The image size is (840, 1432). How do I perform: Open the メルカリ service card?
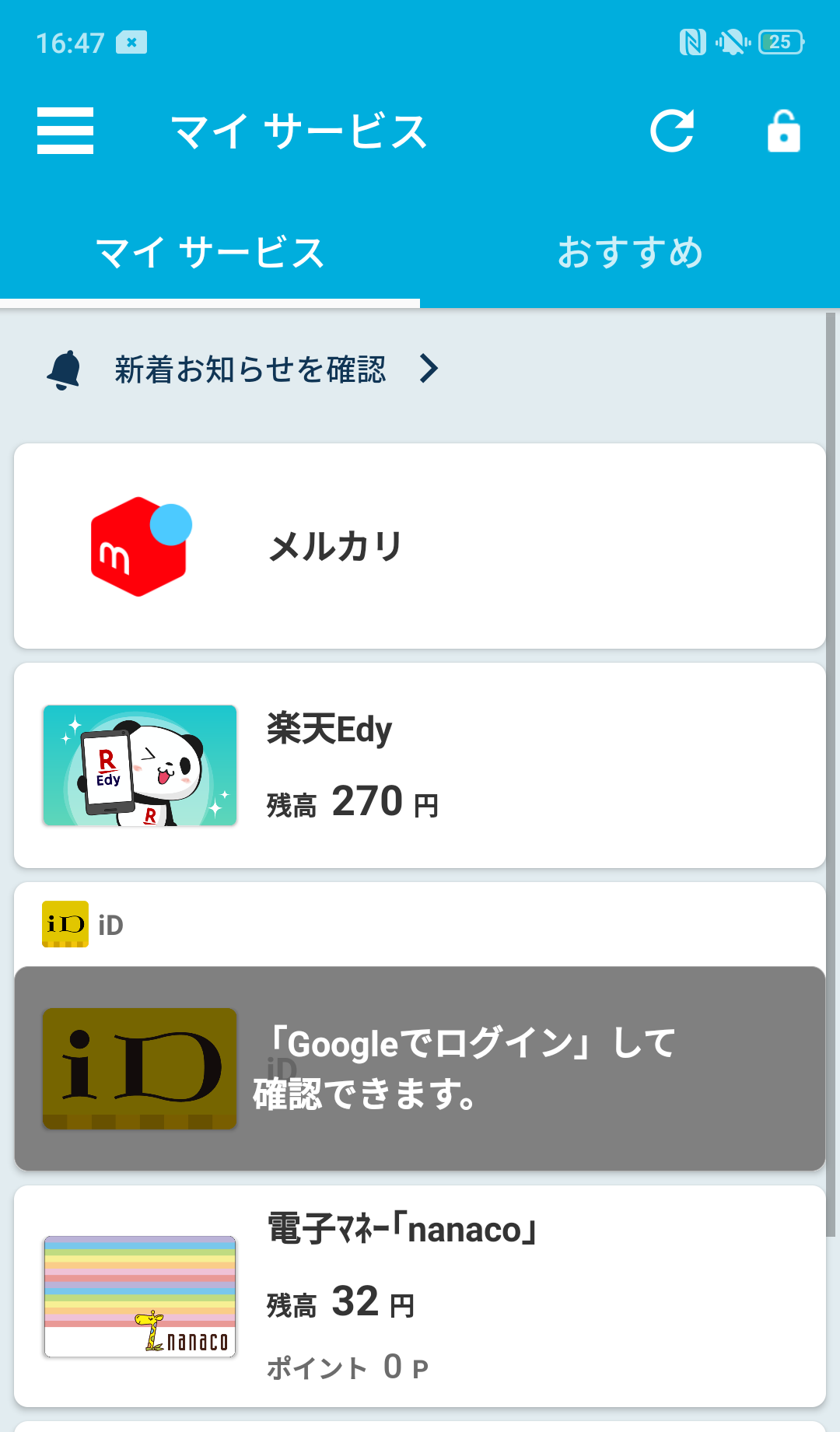tap(420, 546)
